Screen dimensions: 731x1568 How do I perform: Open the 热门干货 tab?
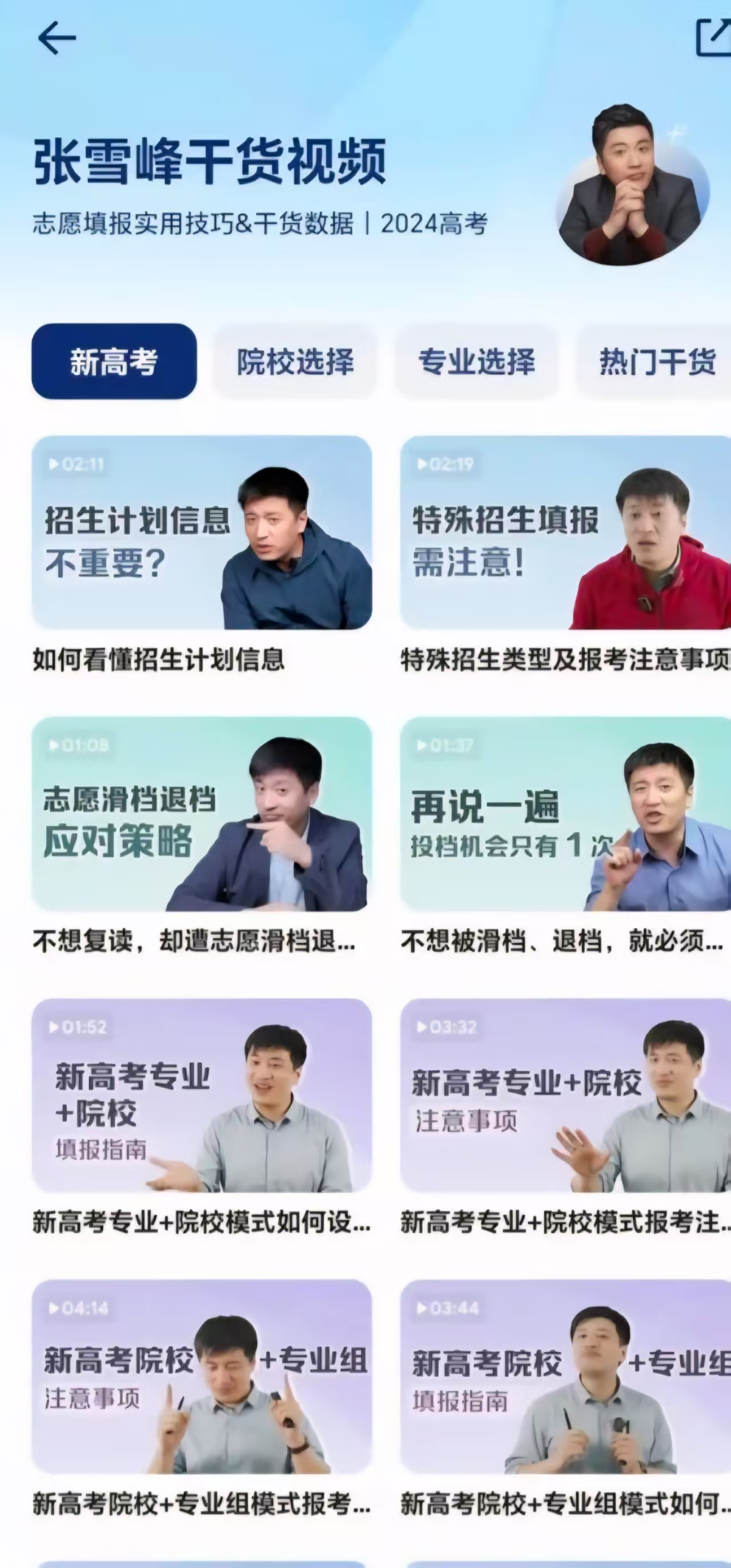(656, 362)
